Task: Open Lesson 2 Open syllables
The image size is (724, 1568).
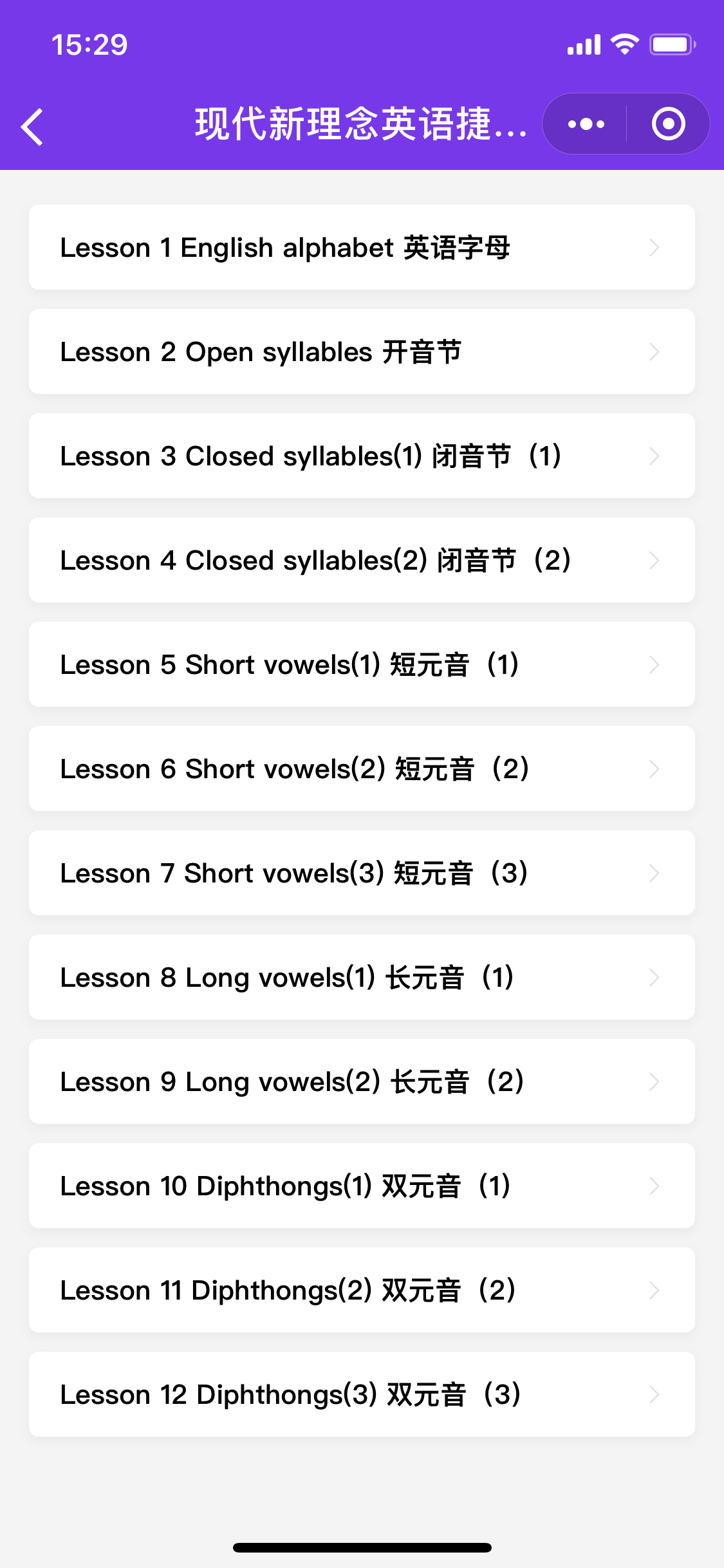Action: [x=362, y=351]
